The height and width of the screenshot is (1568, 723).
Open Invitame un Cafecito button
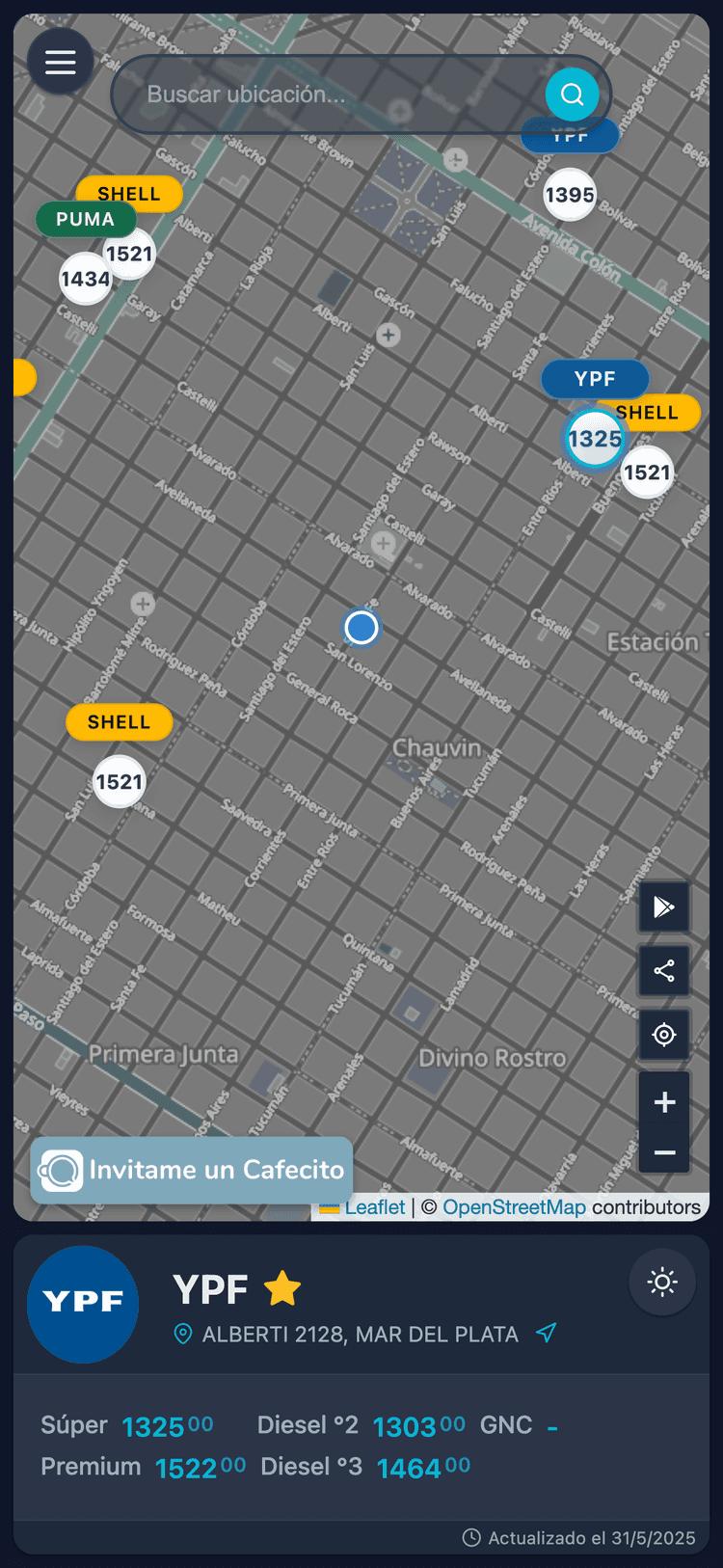(x=192, y=1170)
